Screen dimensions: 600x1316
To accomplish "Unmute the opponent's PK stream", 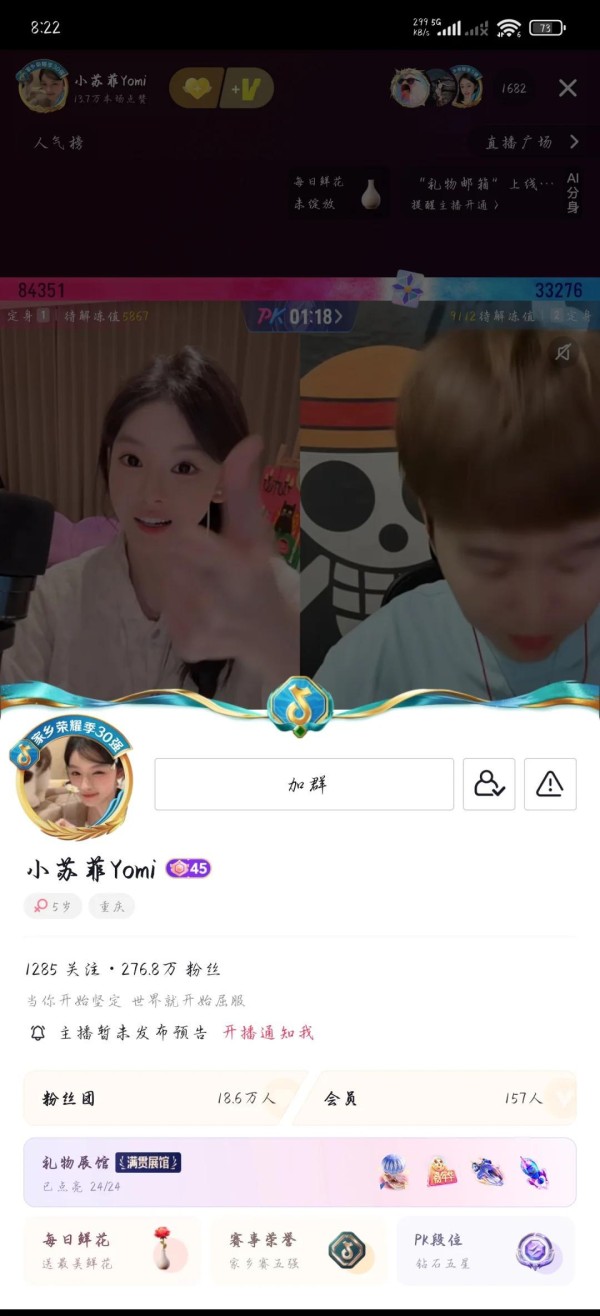I will tap(564, 352).
